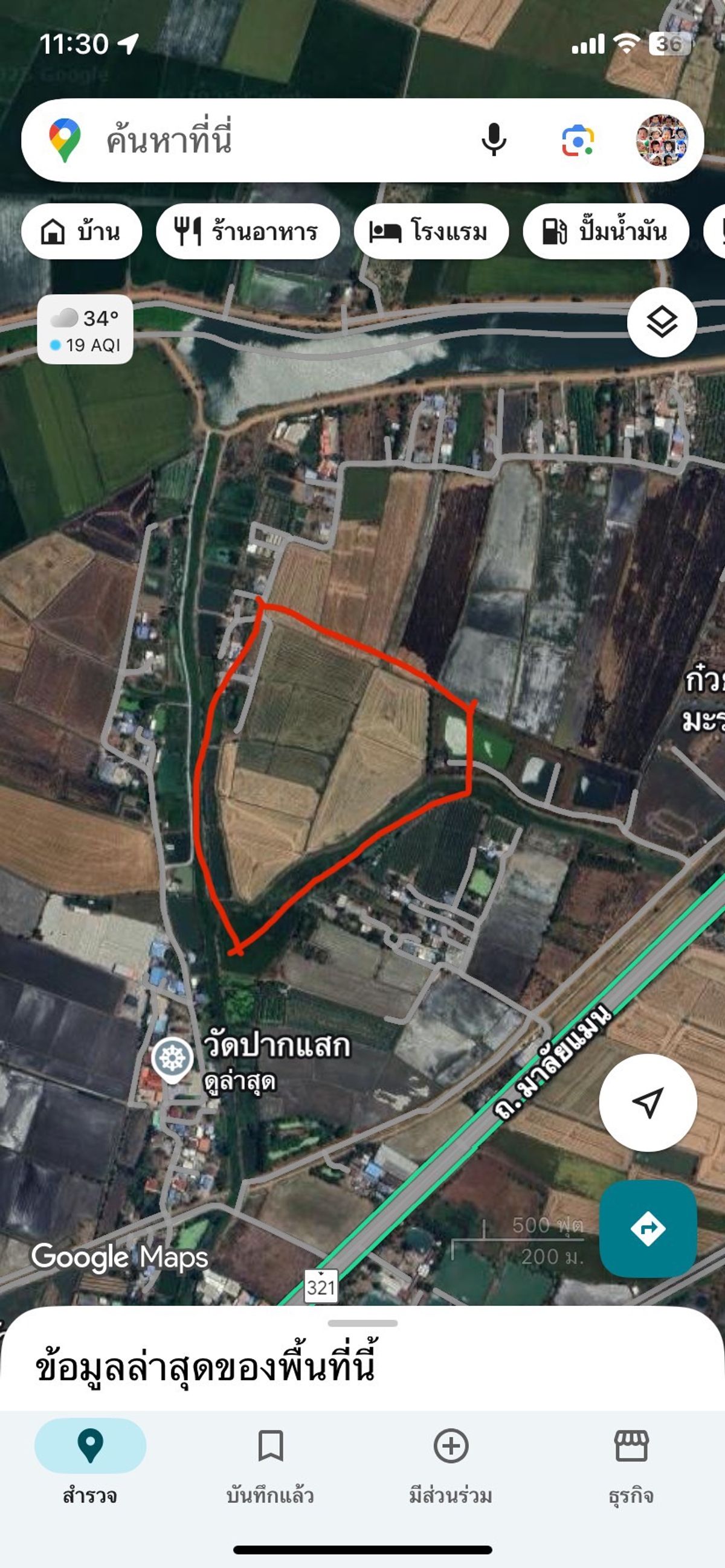
Task: Open Google Lens camera search
Action: 578,141
